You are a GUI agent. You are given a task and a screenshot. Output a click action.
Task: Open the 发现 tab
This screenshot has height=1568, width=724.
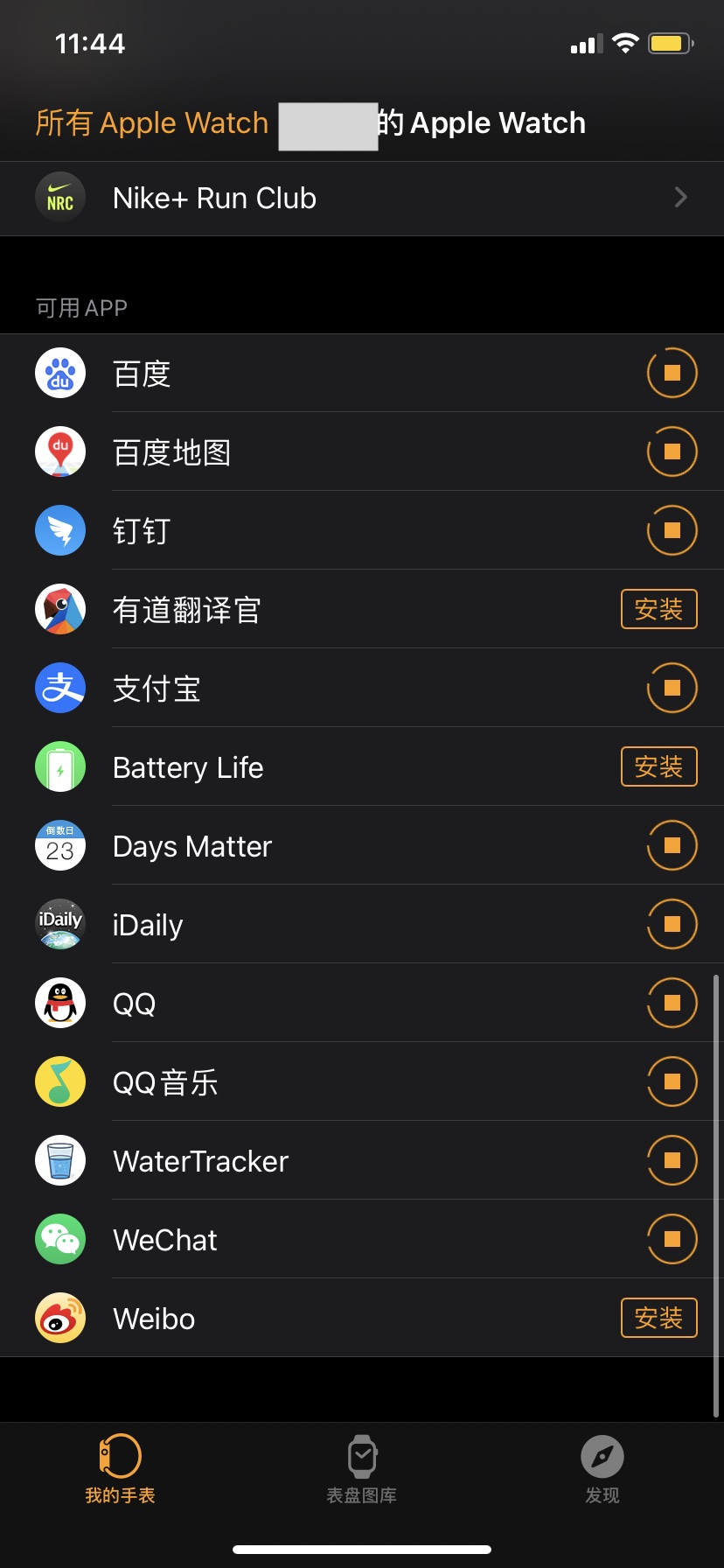[602, 1470]
